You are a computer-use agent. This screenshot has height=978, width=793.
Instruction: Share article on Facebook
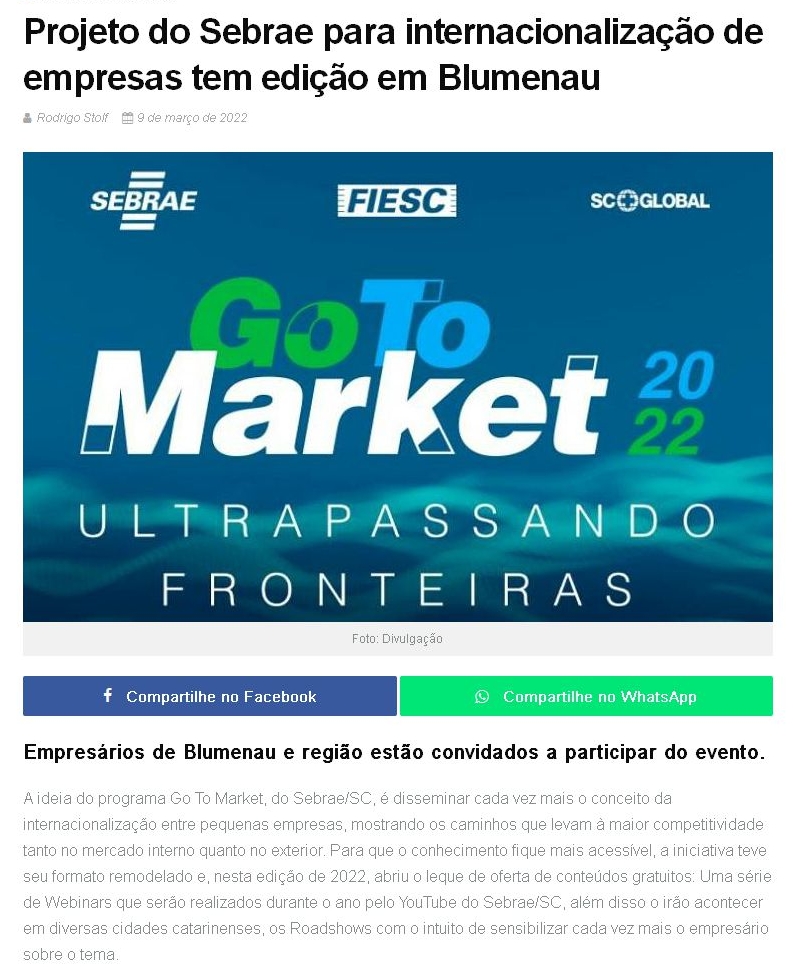pyautogui.click(x=210, y=696)
